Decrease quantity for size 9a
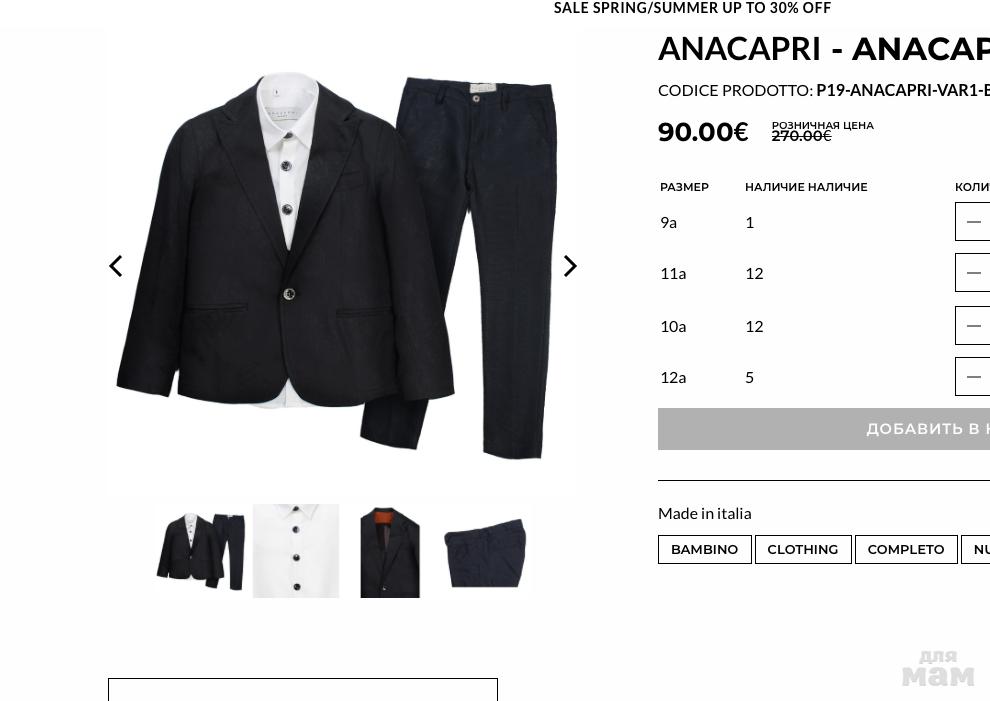The image size is (990, 701). pyautogui.click(x=973, y=222)
